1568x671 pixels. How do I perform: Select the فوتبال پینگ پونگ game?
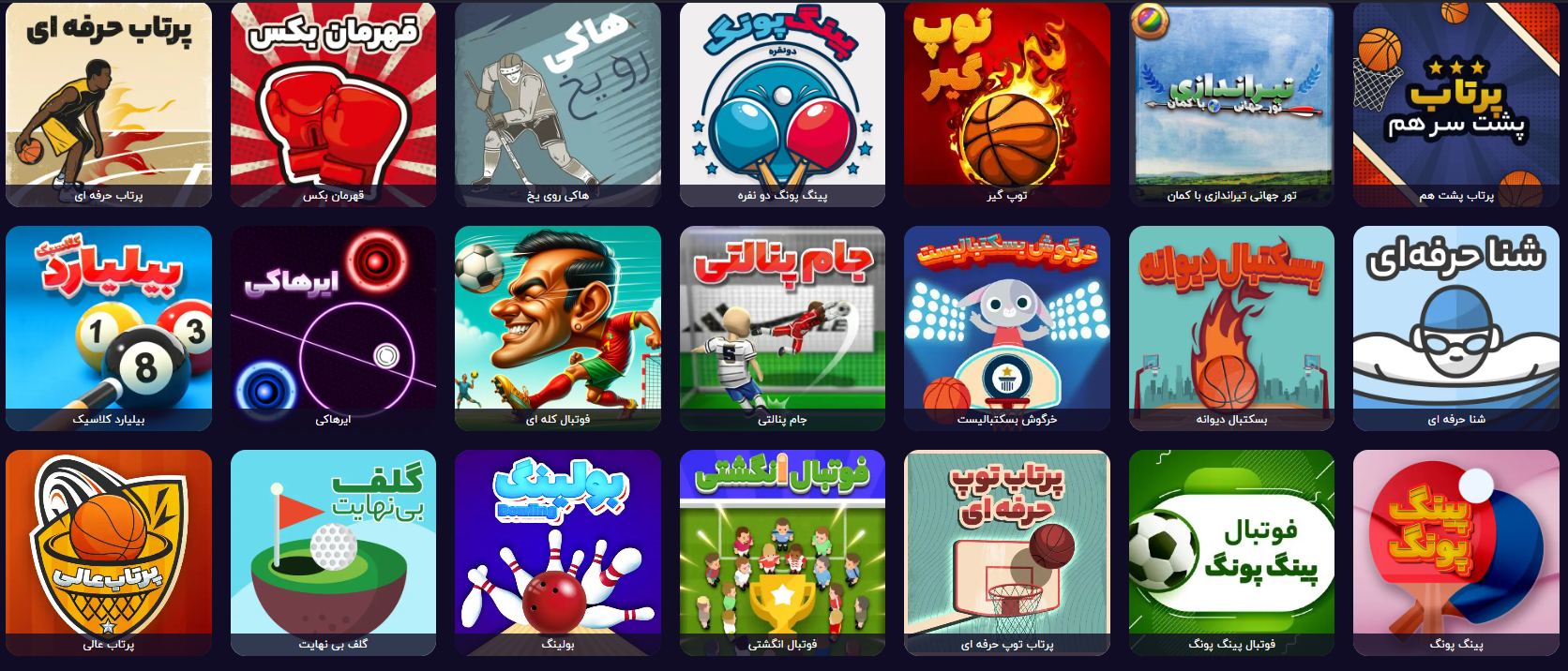(1231, 552)
